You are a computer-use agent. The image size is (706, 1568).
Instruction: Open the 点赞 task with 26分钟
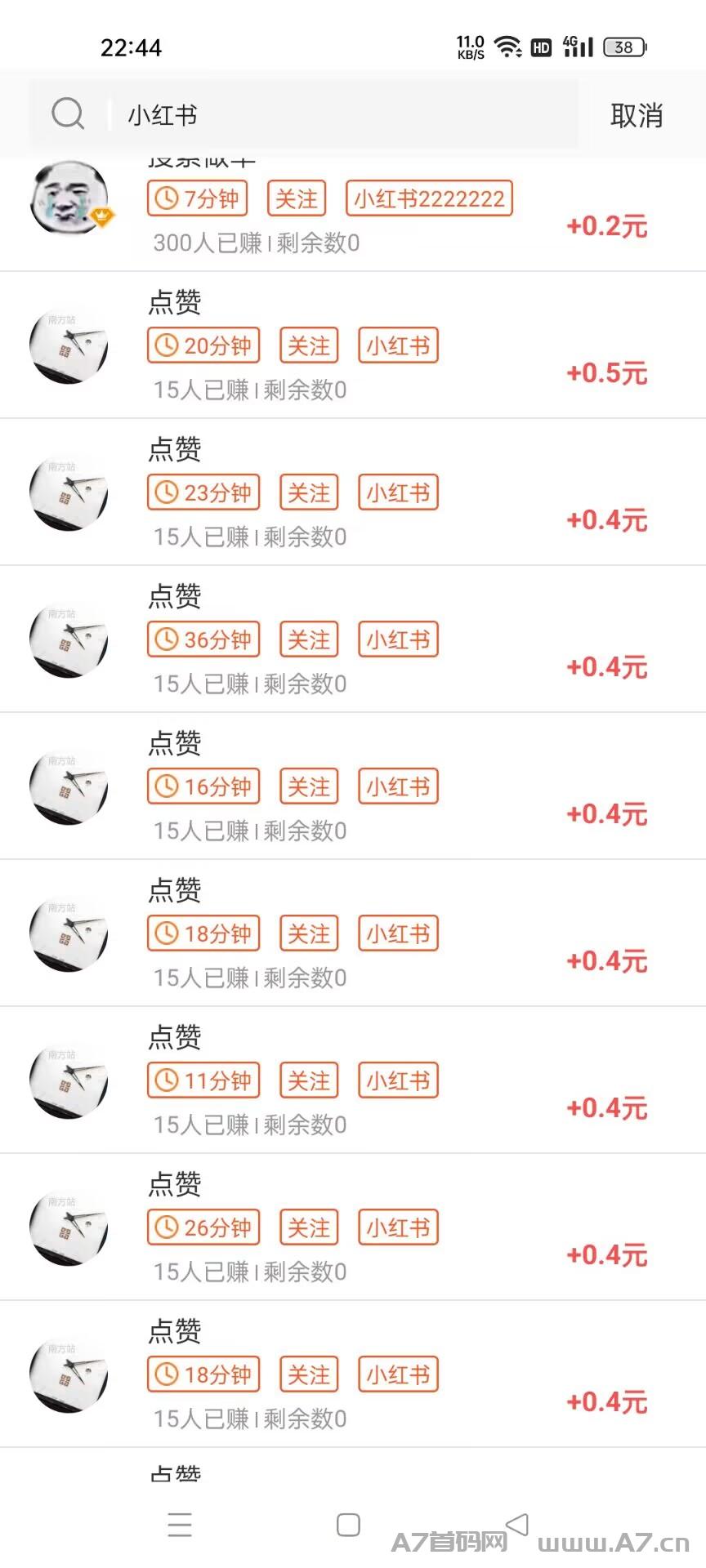pyautogui.click(x=353, y=1227)
